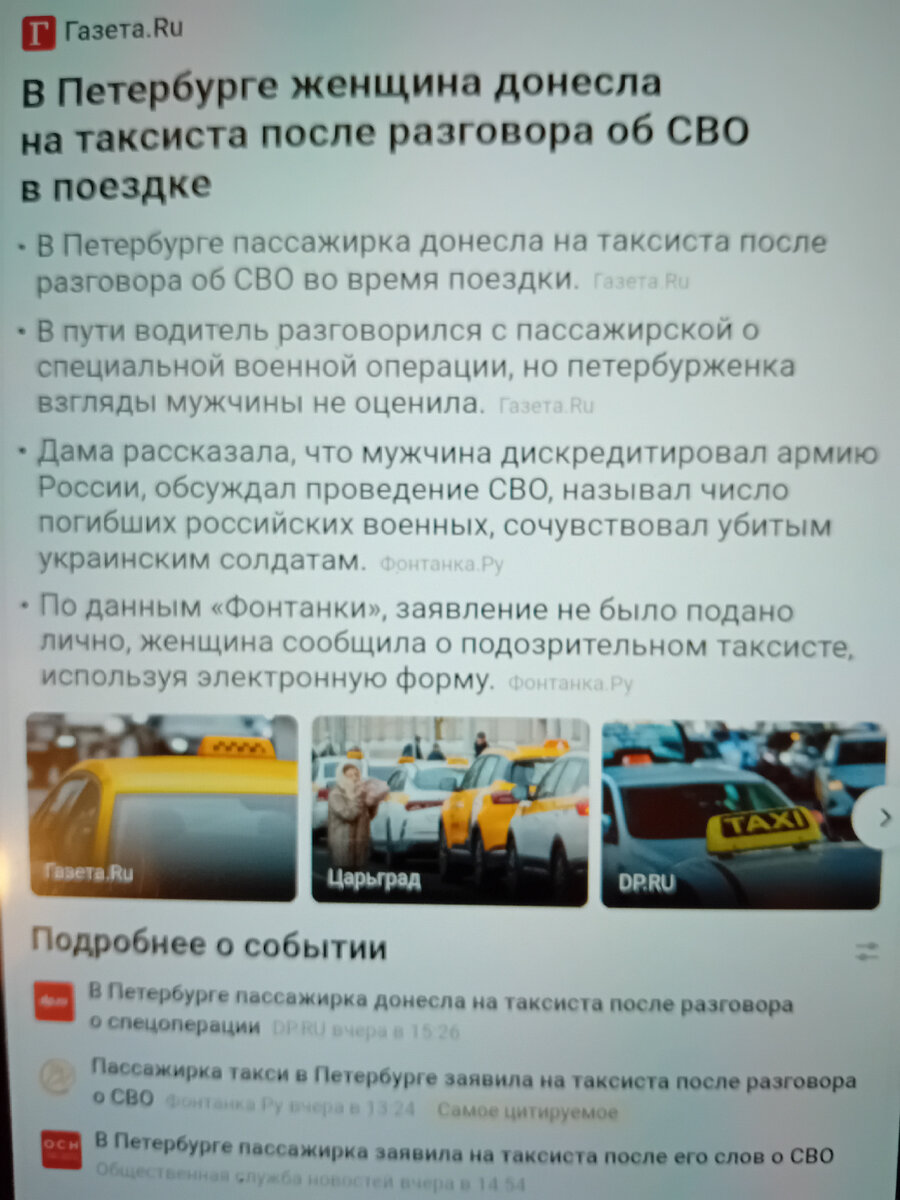Viewport: 900px width, 1200px height.
Task: Open the Общественная служба новостей article
Action: point(463,1156)
